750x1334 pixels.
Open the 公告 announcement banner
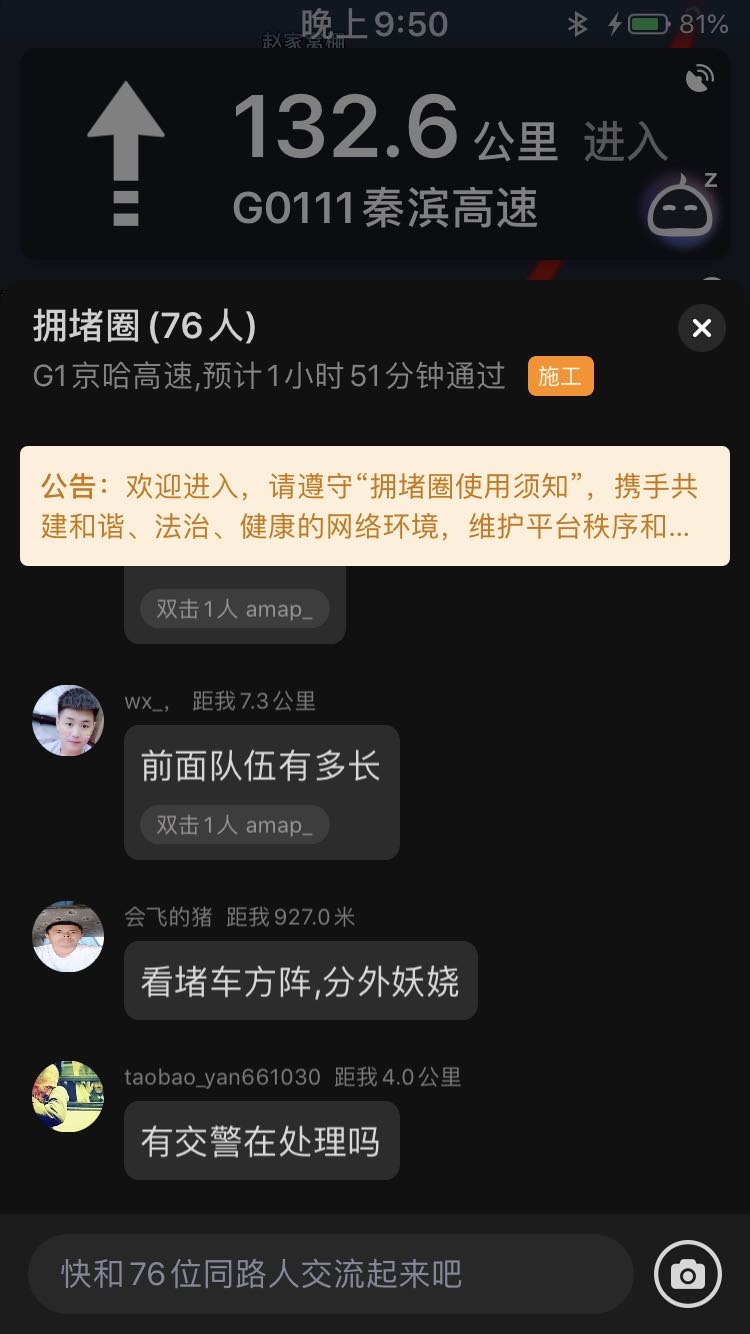click(375, 506)
